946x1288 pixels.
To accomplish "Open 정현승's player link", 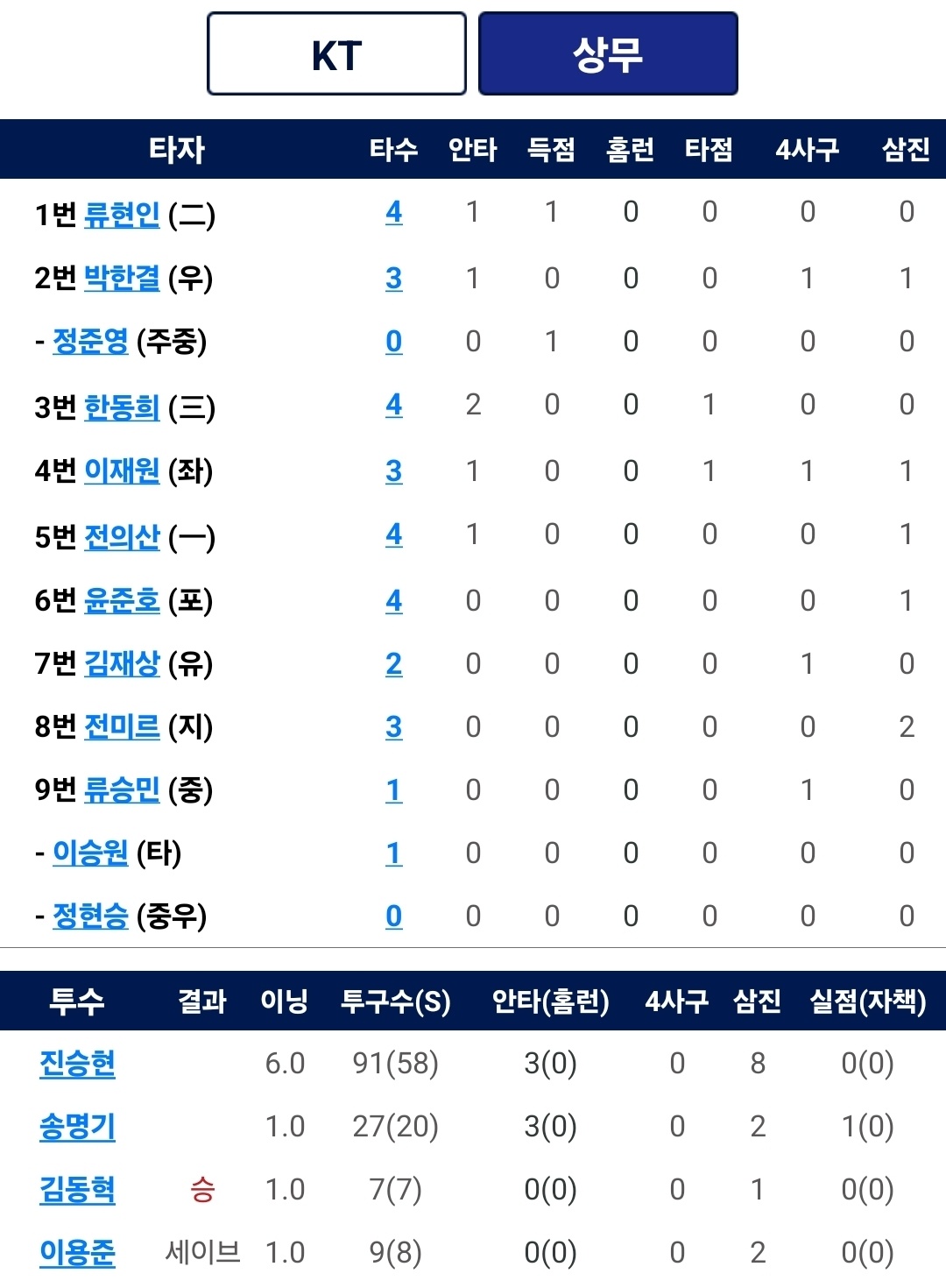I will 90,916.
